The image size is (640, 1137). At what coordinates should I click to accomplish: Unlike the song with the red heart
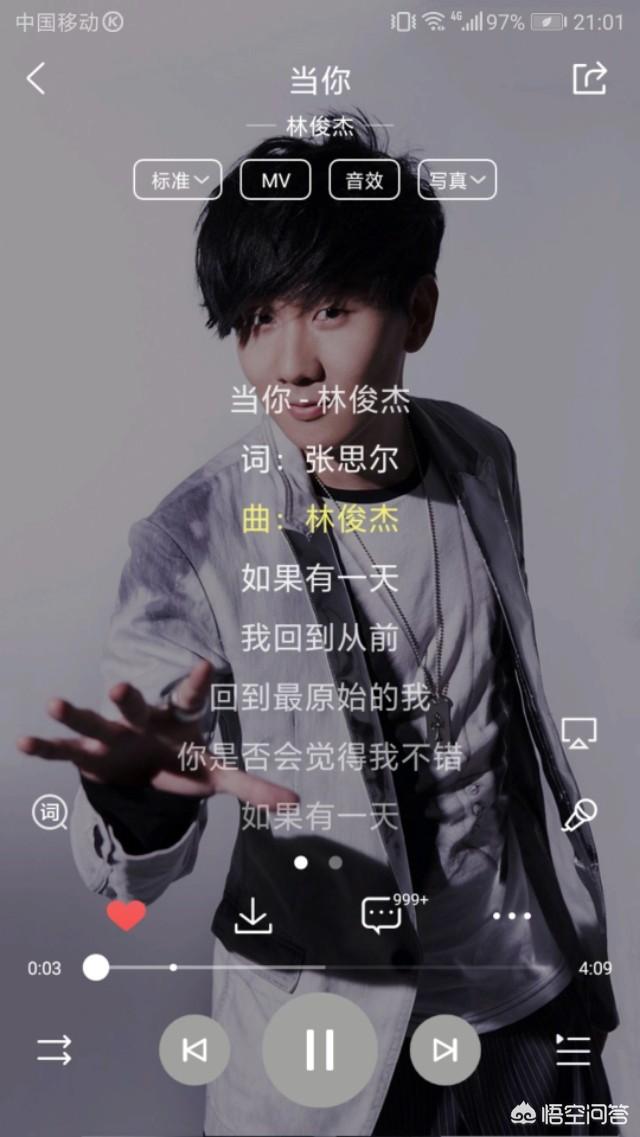pyautogui.click(x=127, y=915)
